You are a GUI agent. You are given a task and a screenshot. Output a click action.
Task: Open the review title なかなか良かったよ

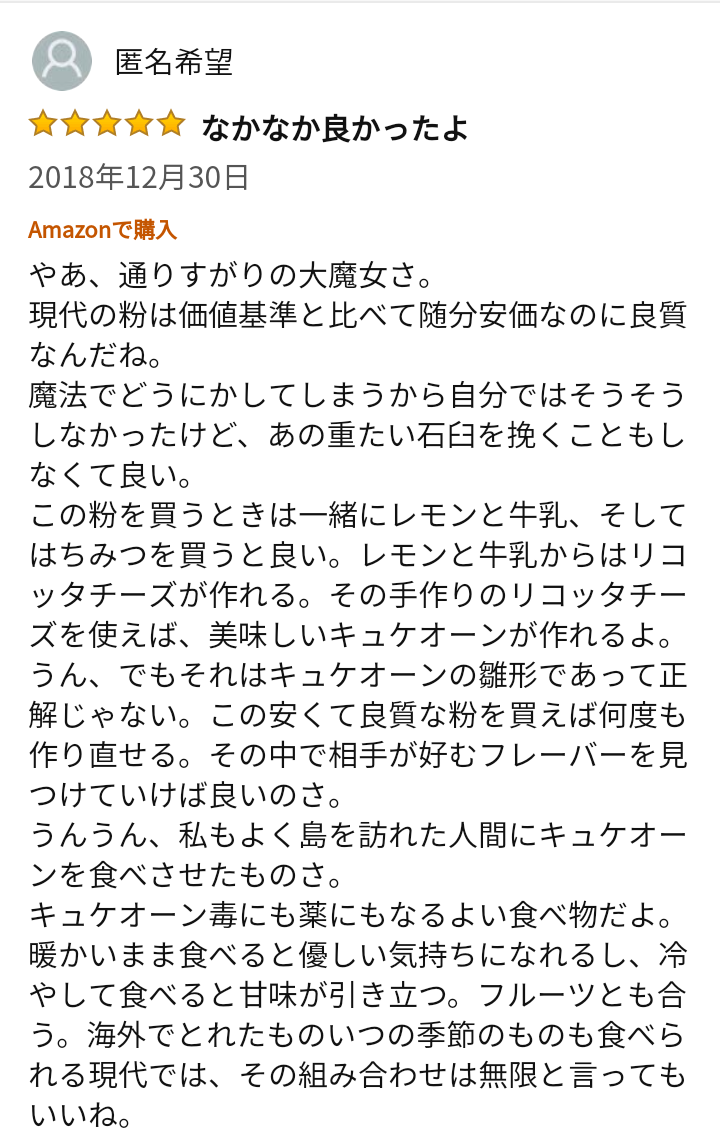(335, 128)
